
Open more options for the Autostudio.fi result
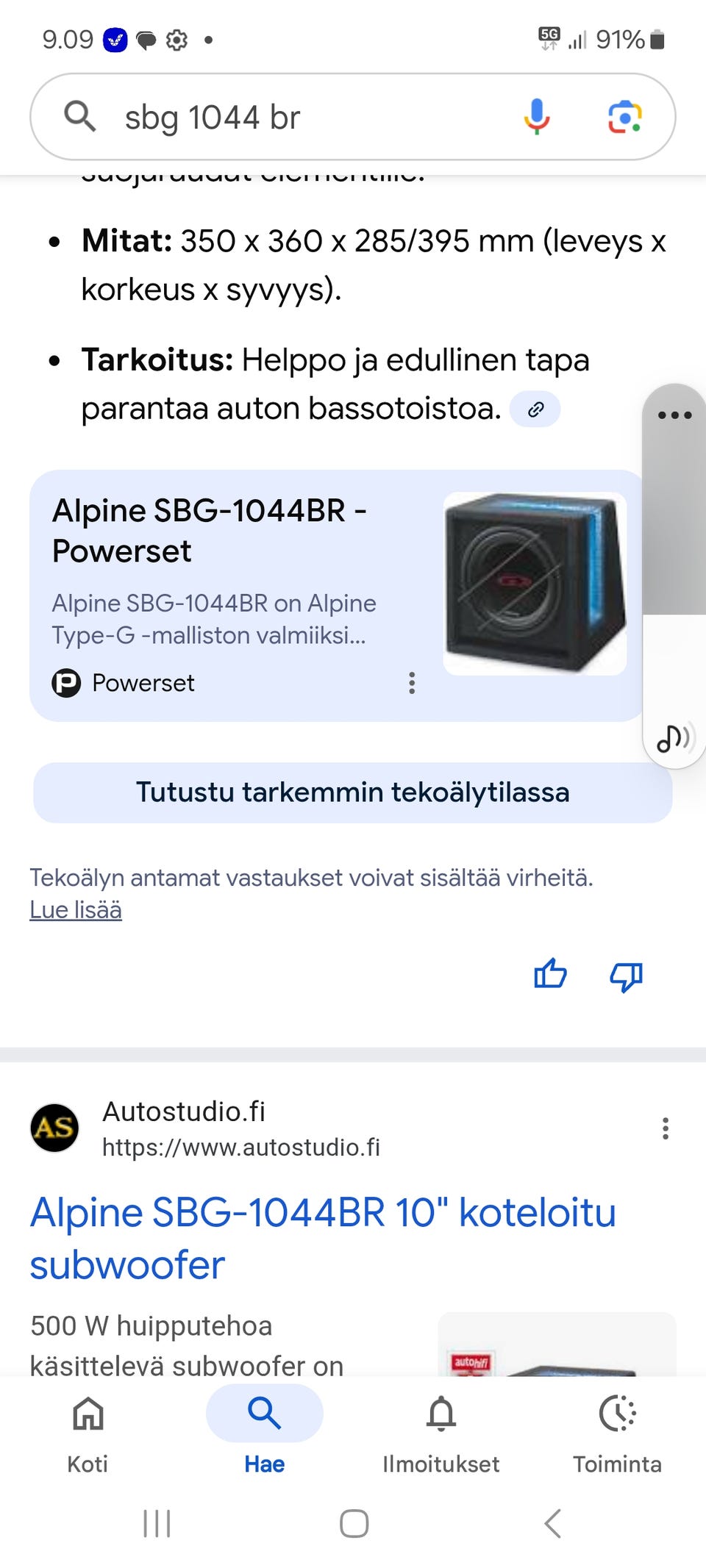666,1128
